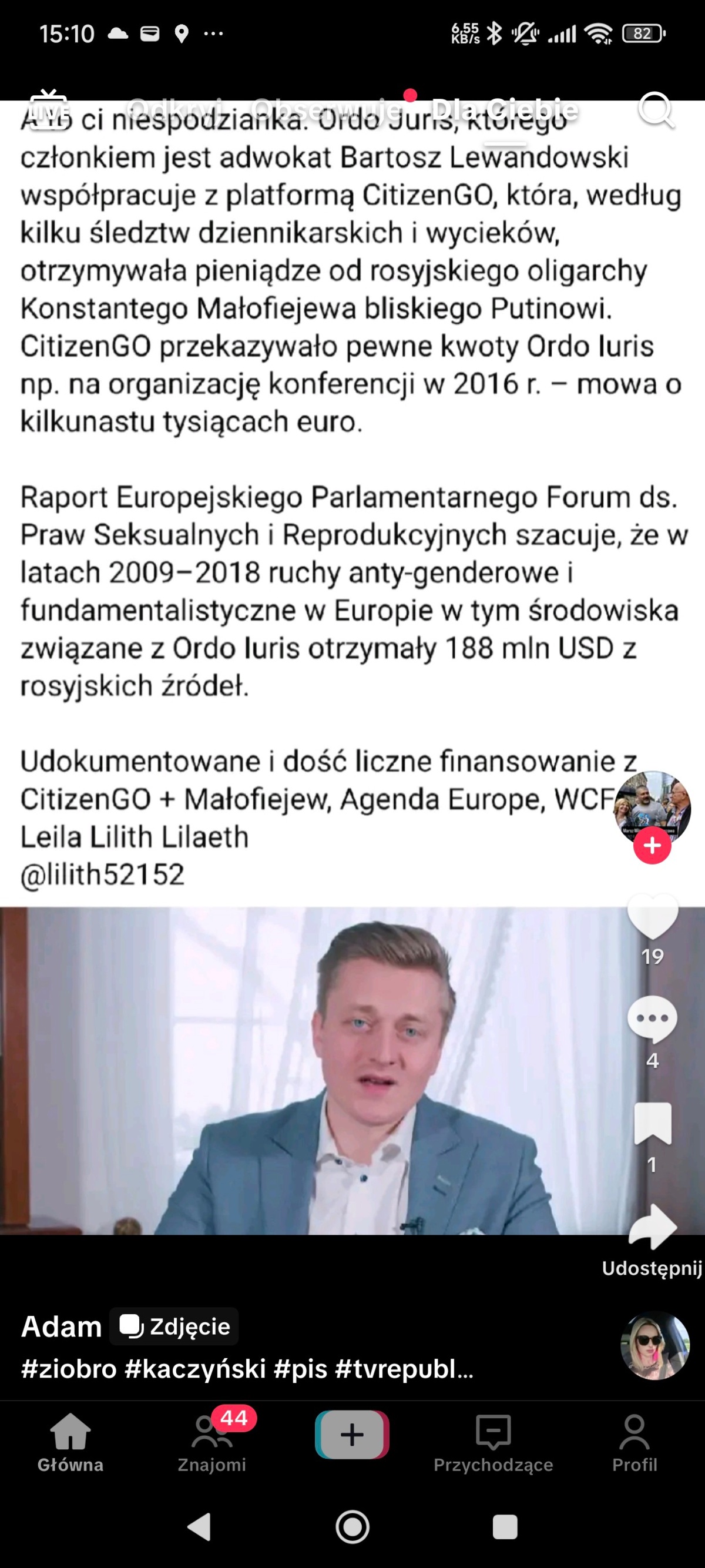Select the Dla Ciebie tab
This screenshot has width=705, height=1568.
click(x=505, y=109)
